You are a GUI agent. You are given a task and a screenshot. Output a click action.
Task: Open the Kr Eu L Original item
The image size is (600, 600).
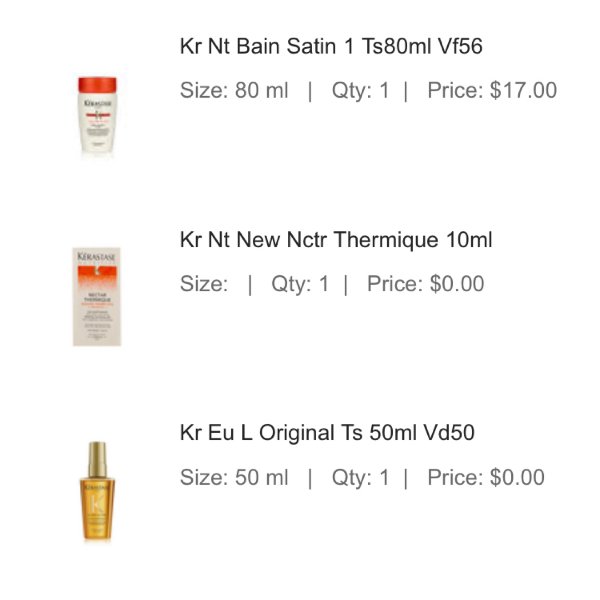[327, 433]
